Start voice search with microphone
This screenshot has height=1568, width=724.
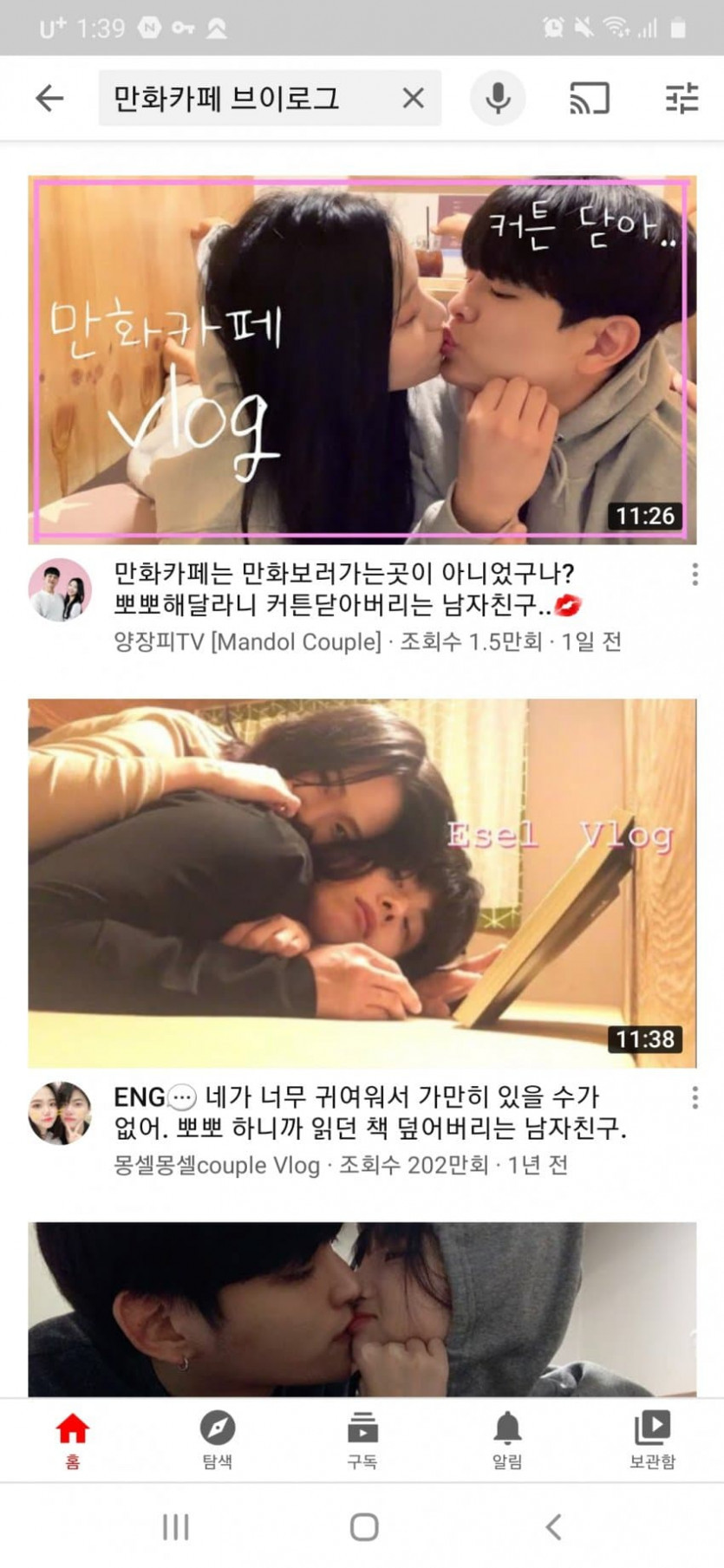498,99
